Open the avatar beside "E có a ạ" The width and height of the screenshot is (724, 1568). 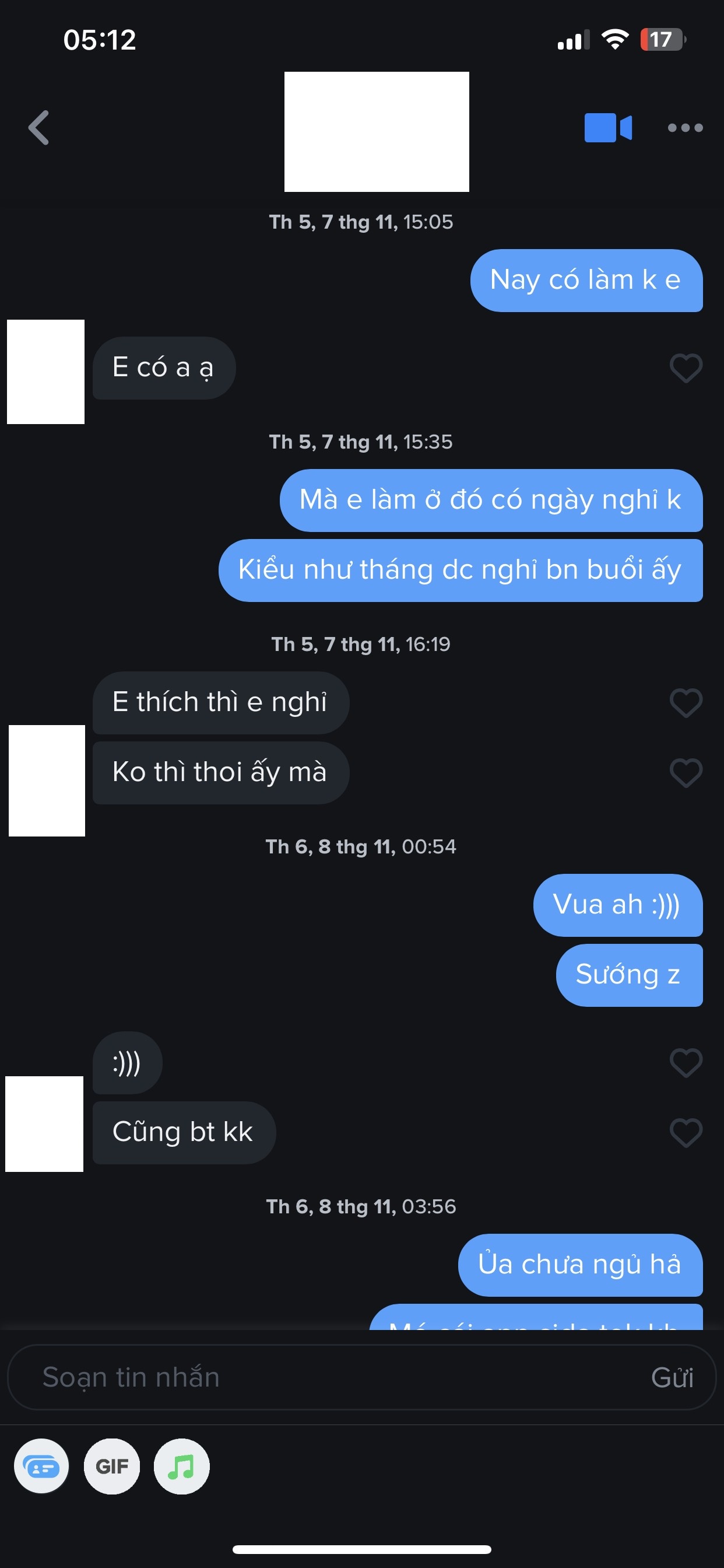(45, 372)
